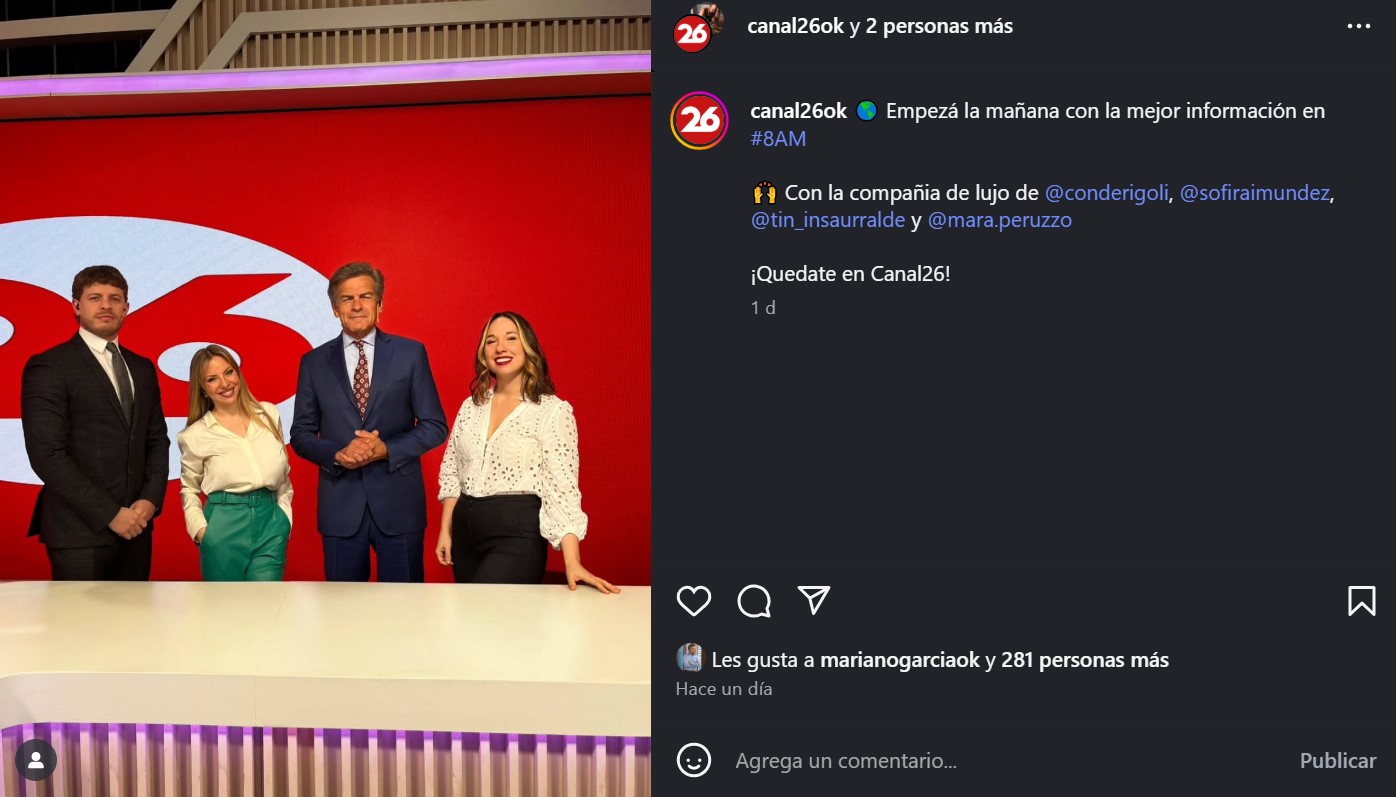Open canal26ok's avatar beside the caption
The height and width of the screenshot is (797, 1396).
point(699,121)
